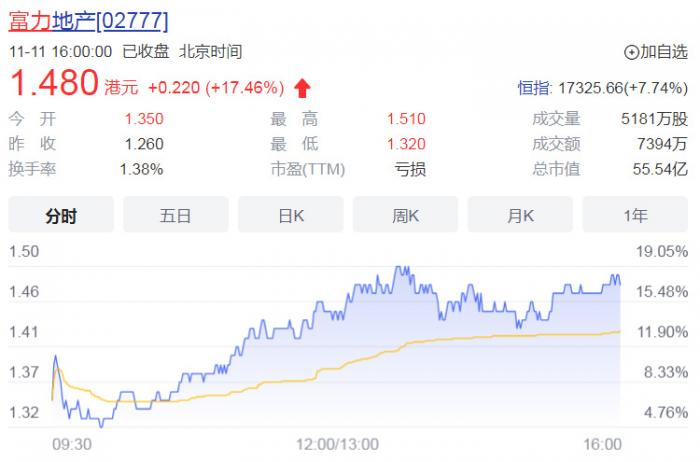Switch to the 分时 chart tab
Image resolution: width=700 pixels, height=462 pixels.
click(x=61, y=215)
